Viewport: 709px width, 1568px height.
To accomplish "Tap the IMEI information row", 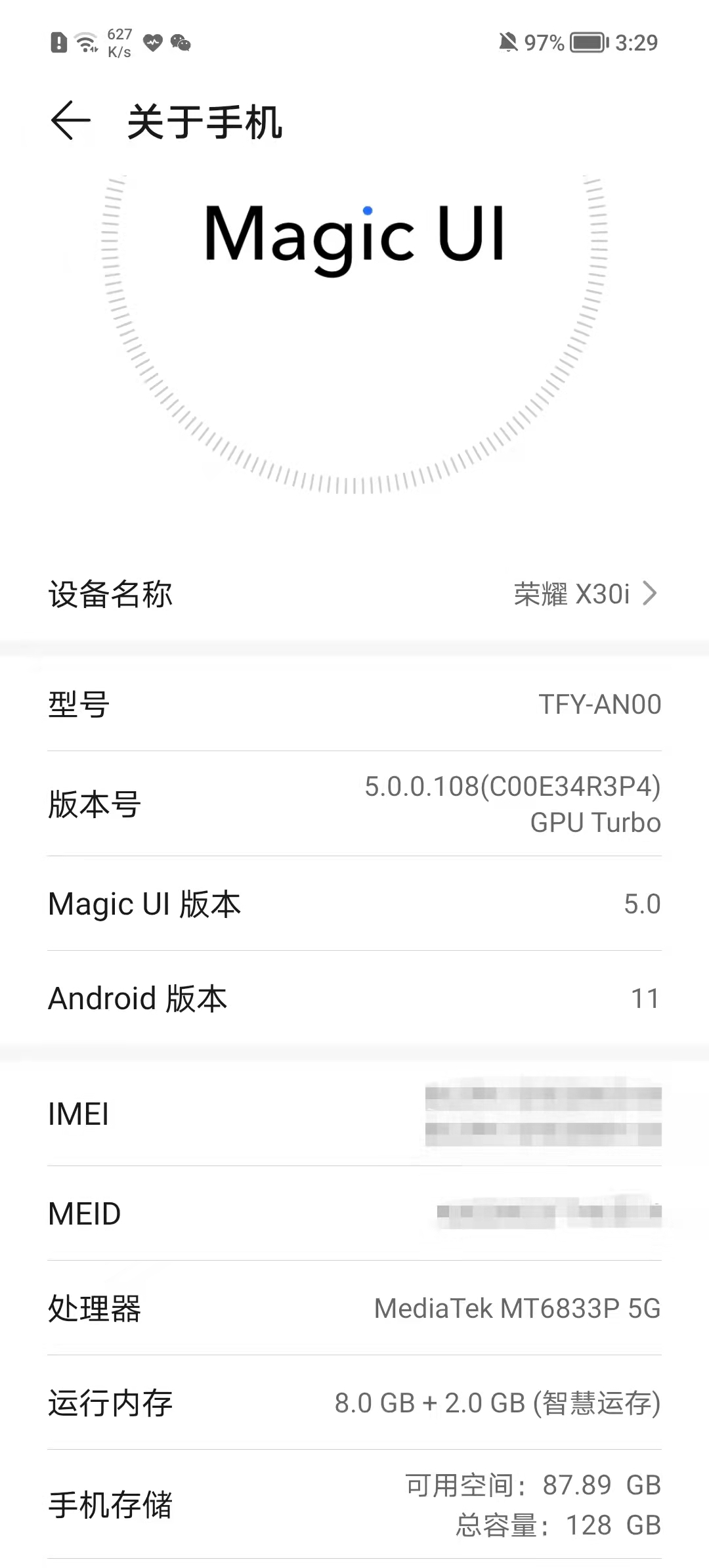I will pyautogui.click(x=354, y=1114).
